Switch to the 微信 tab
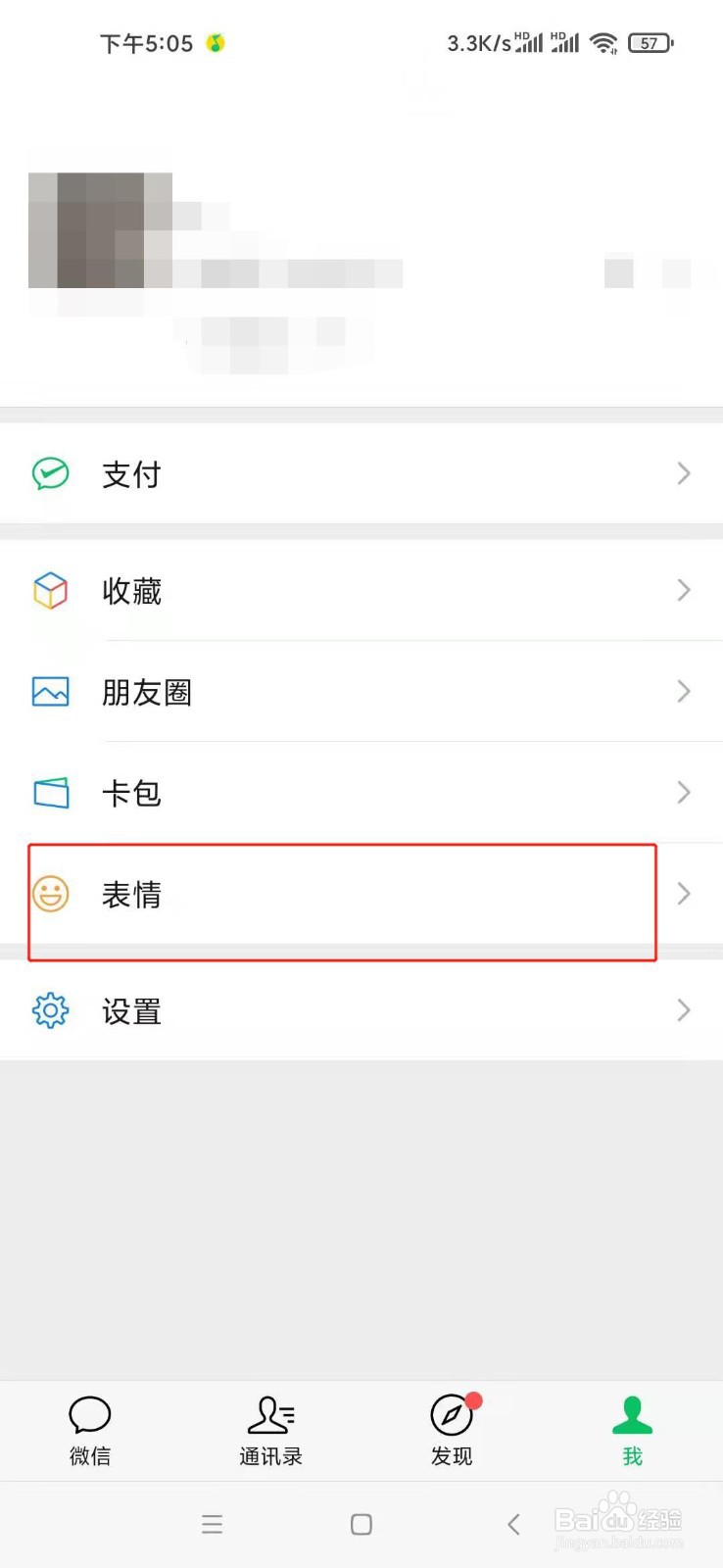 point(90,1431)
